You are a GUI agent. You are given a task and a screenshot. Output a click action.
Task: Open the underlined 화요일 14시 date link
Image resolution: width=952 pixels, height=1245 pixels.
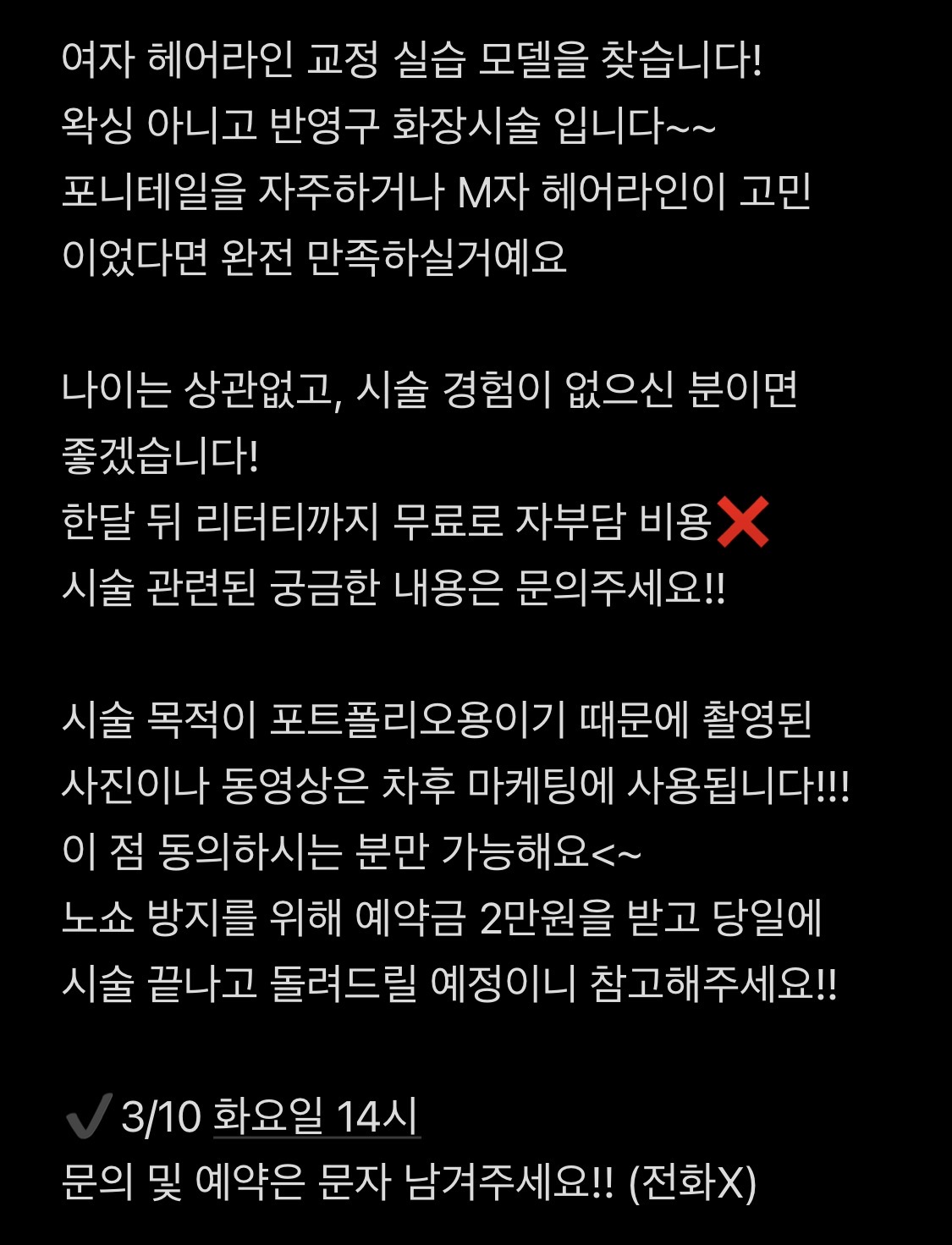click(316, 1116)
